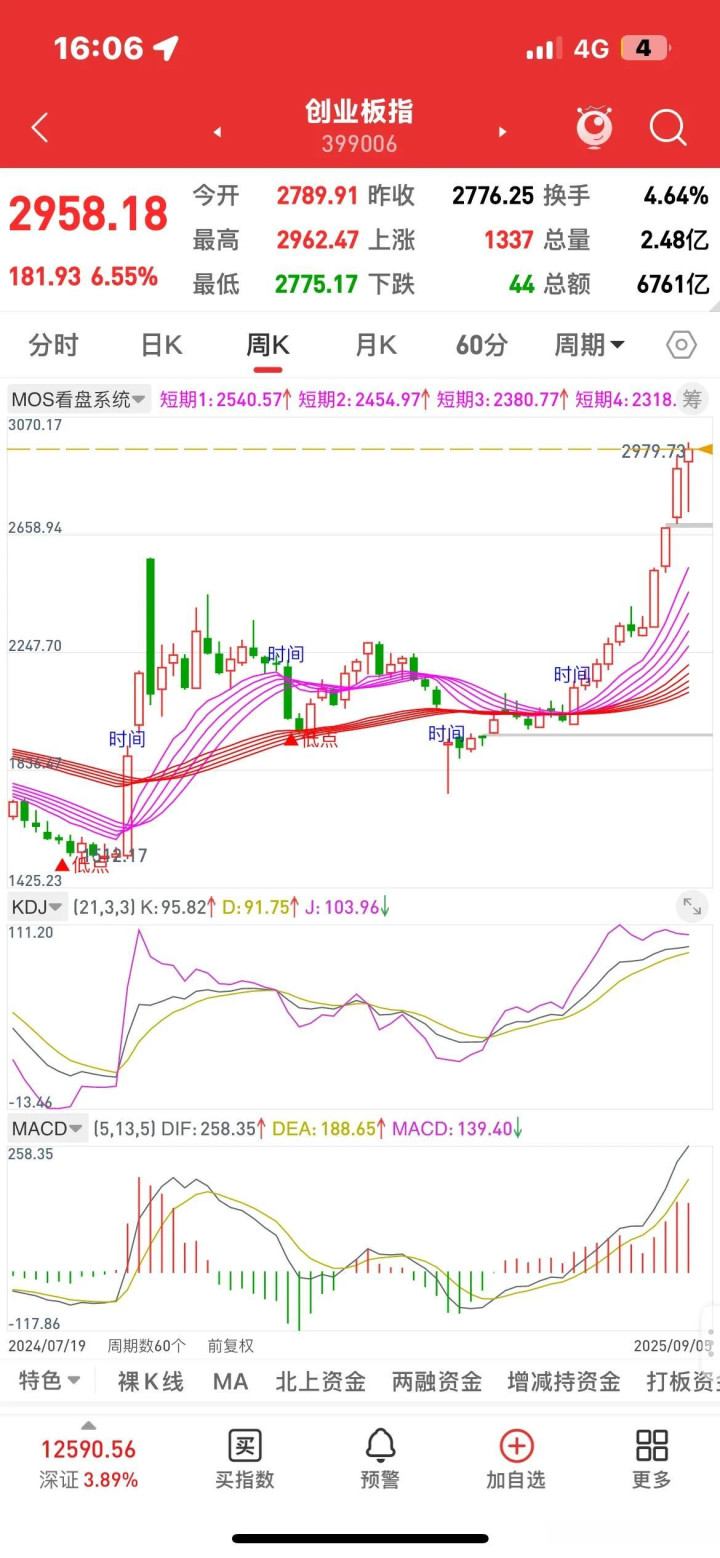Screen dimensions: 720x1558
Task: Go back using the top-left arrow
Action: click(x=40, y=127)
